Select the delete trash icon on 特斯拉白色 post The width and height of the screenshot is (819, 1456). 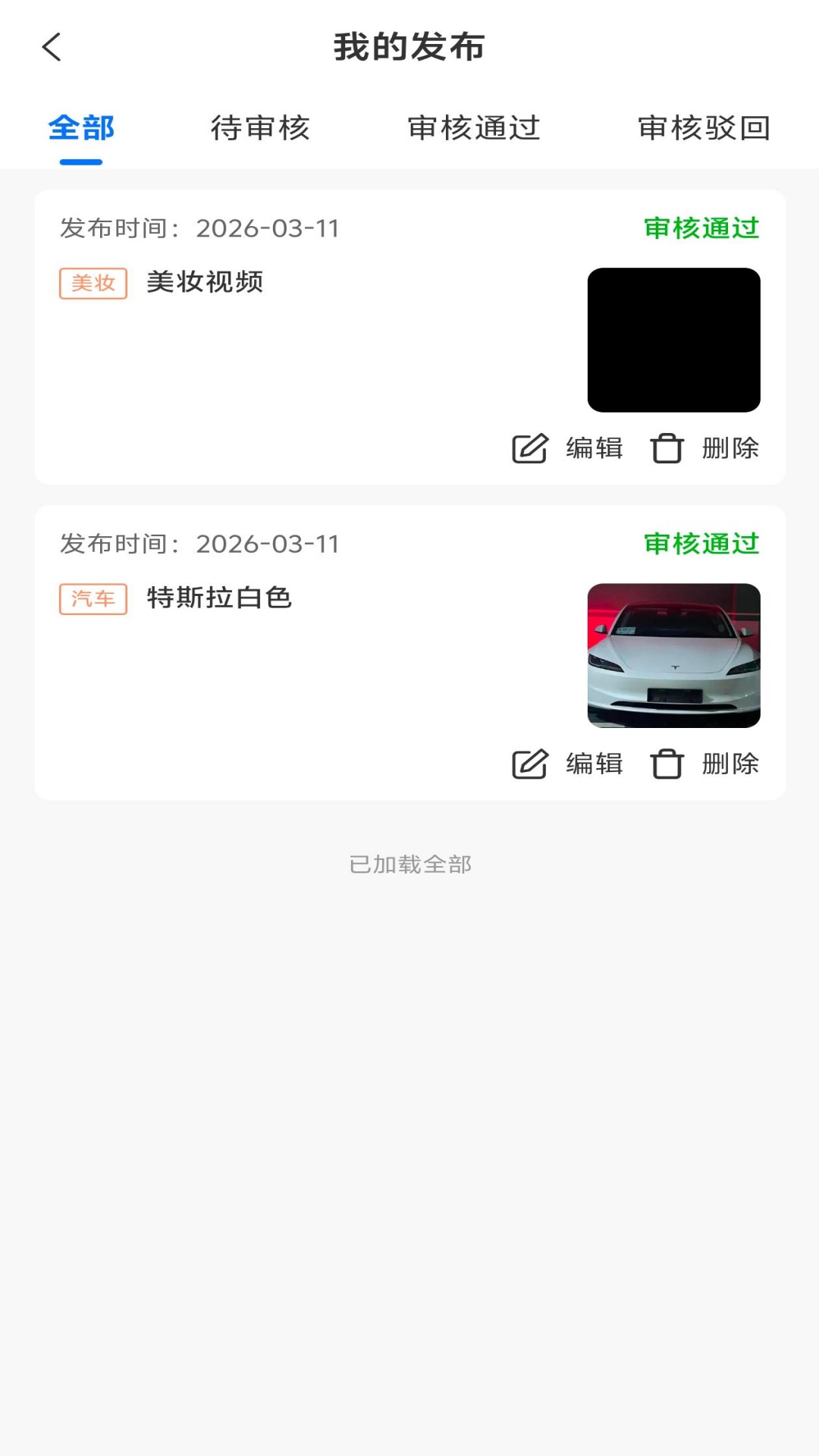(x=668, y=764)
